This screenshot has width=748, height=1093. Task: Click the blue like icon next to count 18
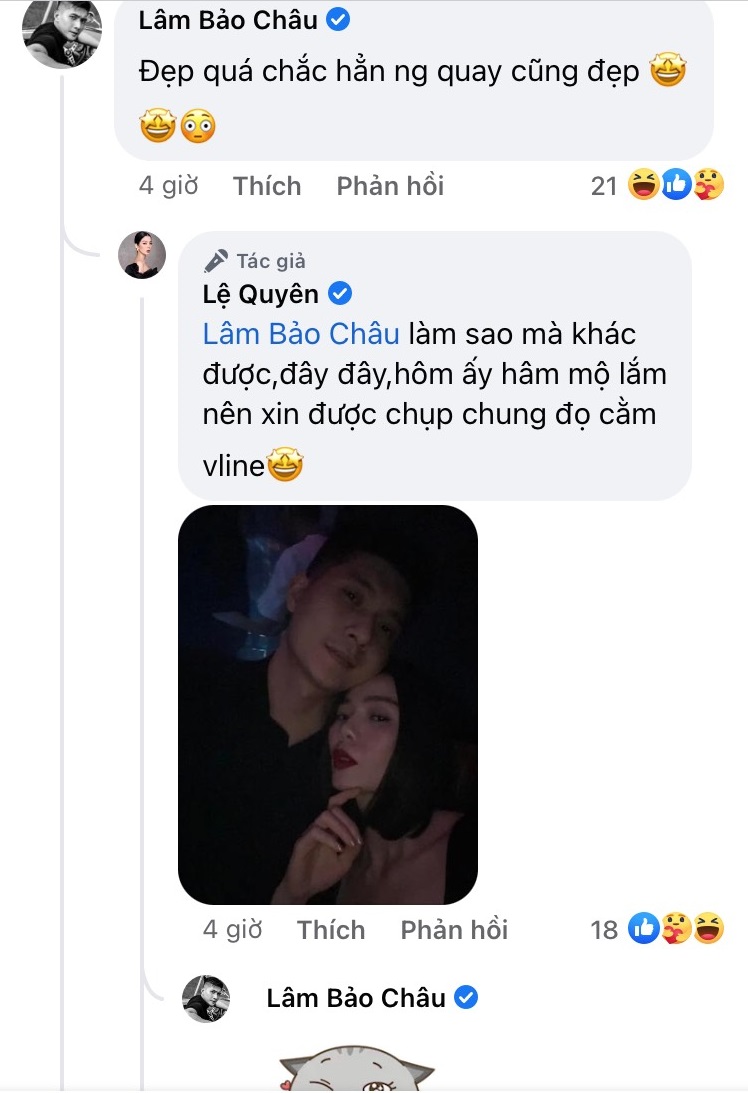pos(643,928)
